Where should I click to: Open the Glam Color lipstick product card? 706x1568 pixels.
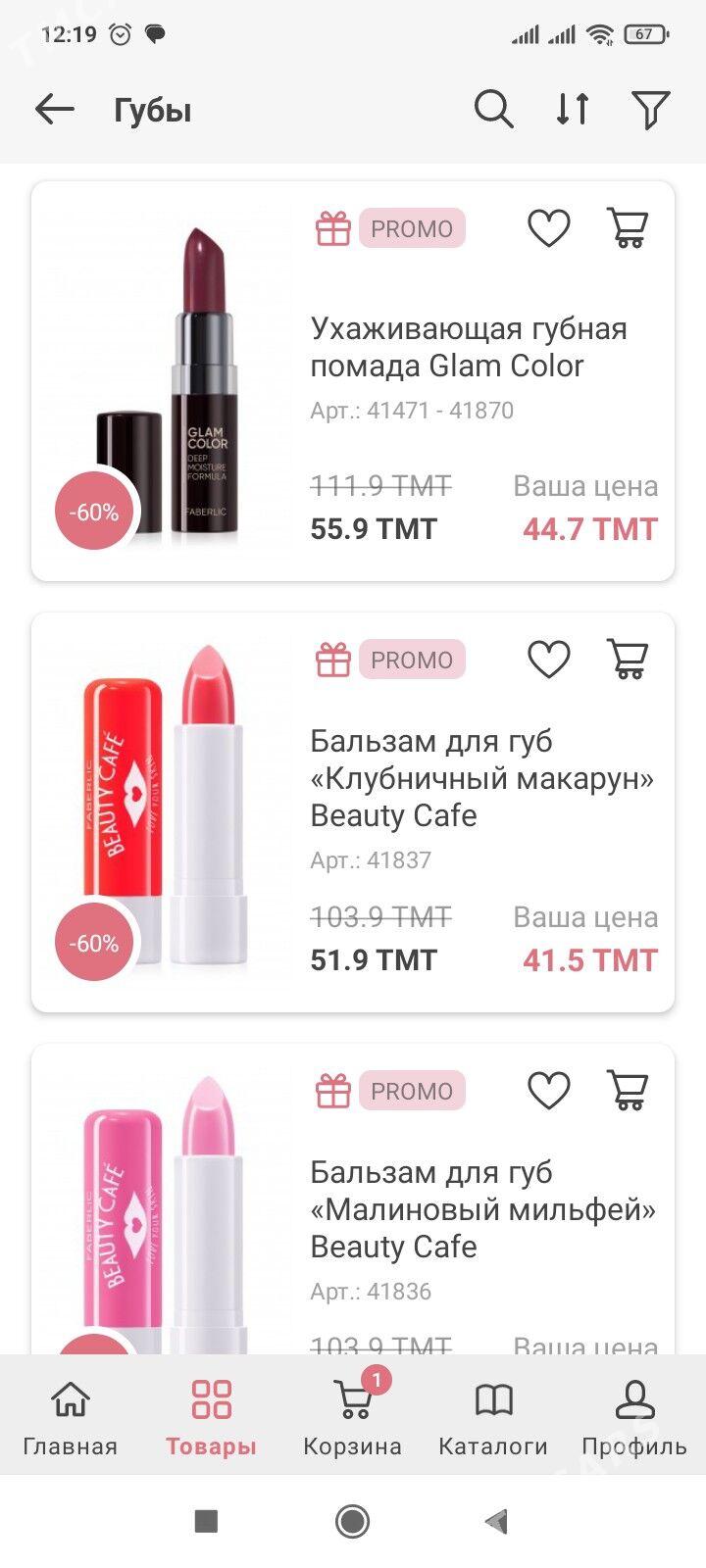[x=468, y=348]
